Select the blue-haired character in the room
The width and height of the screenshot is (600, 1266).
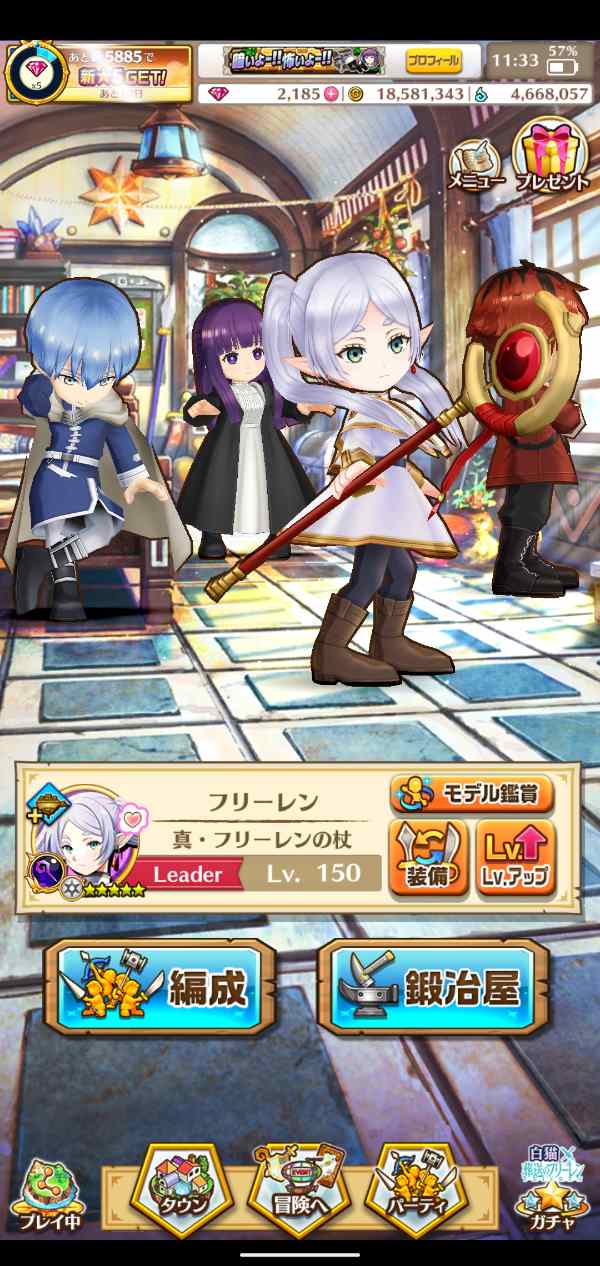pos(88,440)
